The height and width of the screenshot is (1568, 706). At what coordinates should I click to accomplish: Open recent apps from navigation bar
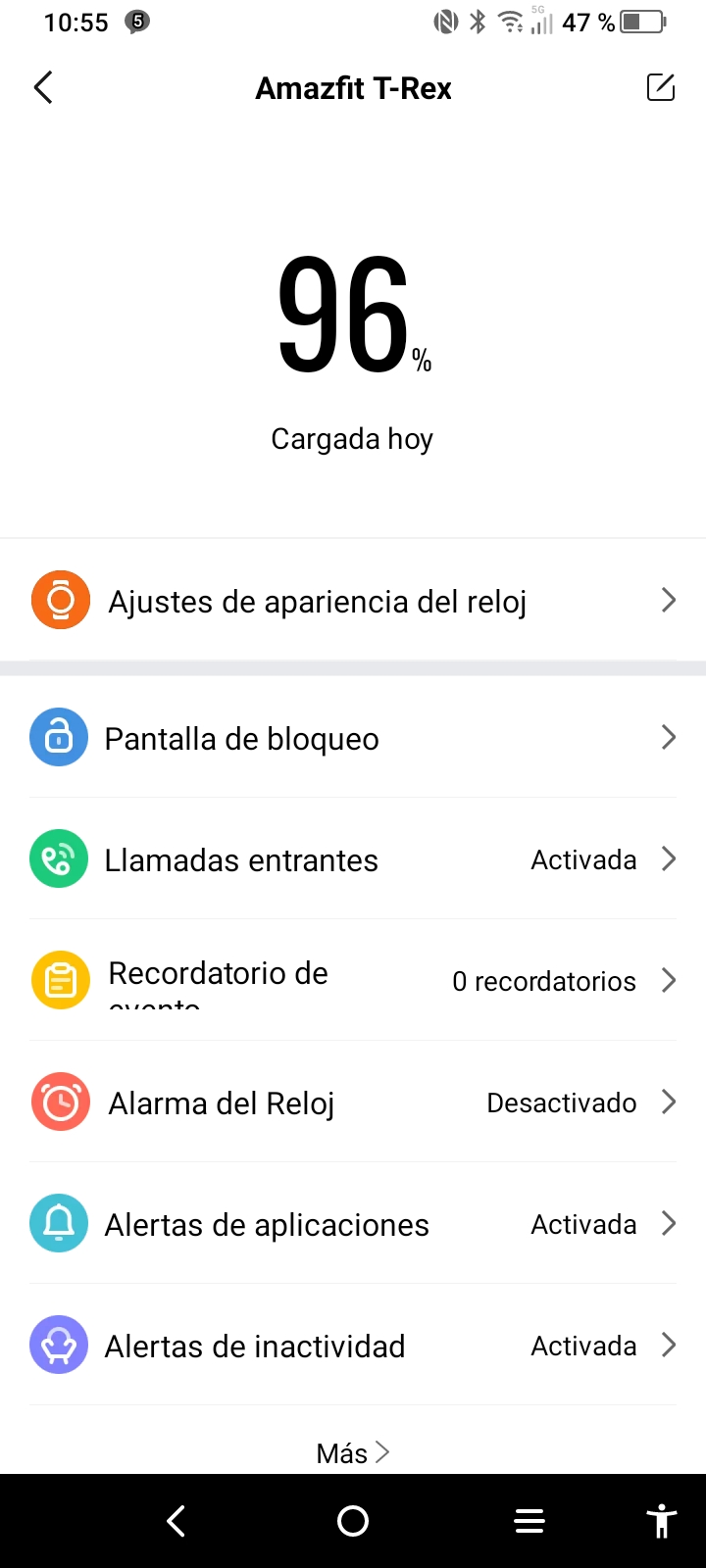(529, 1521)
